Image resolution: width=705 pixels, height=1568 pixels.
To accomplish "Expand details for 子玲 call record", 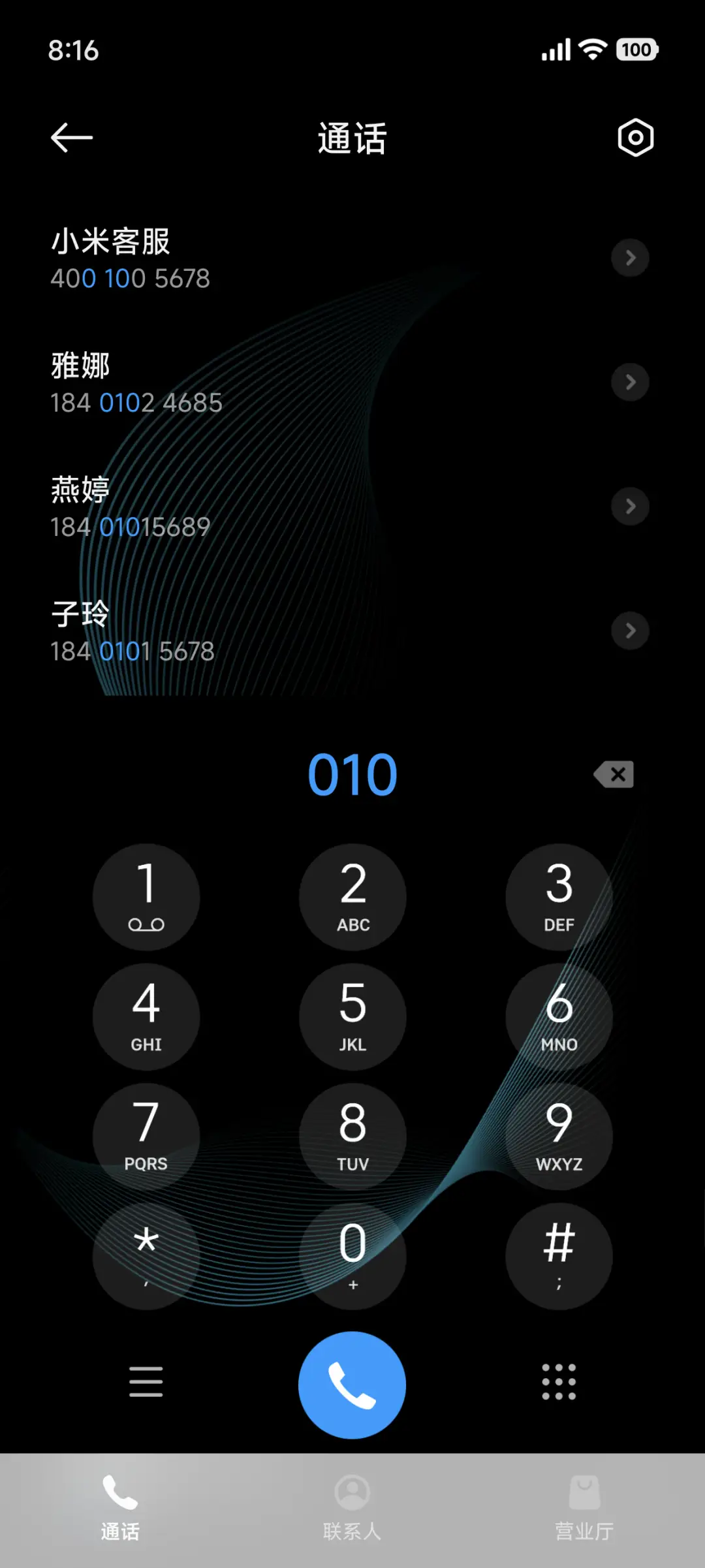I will click(x=630, y=631).
